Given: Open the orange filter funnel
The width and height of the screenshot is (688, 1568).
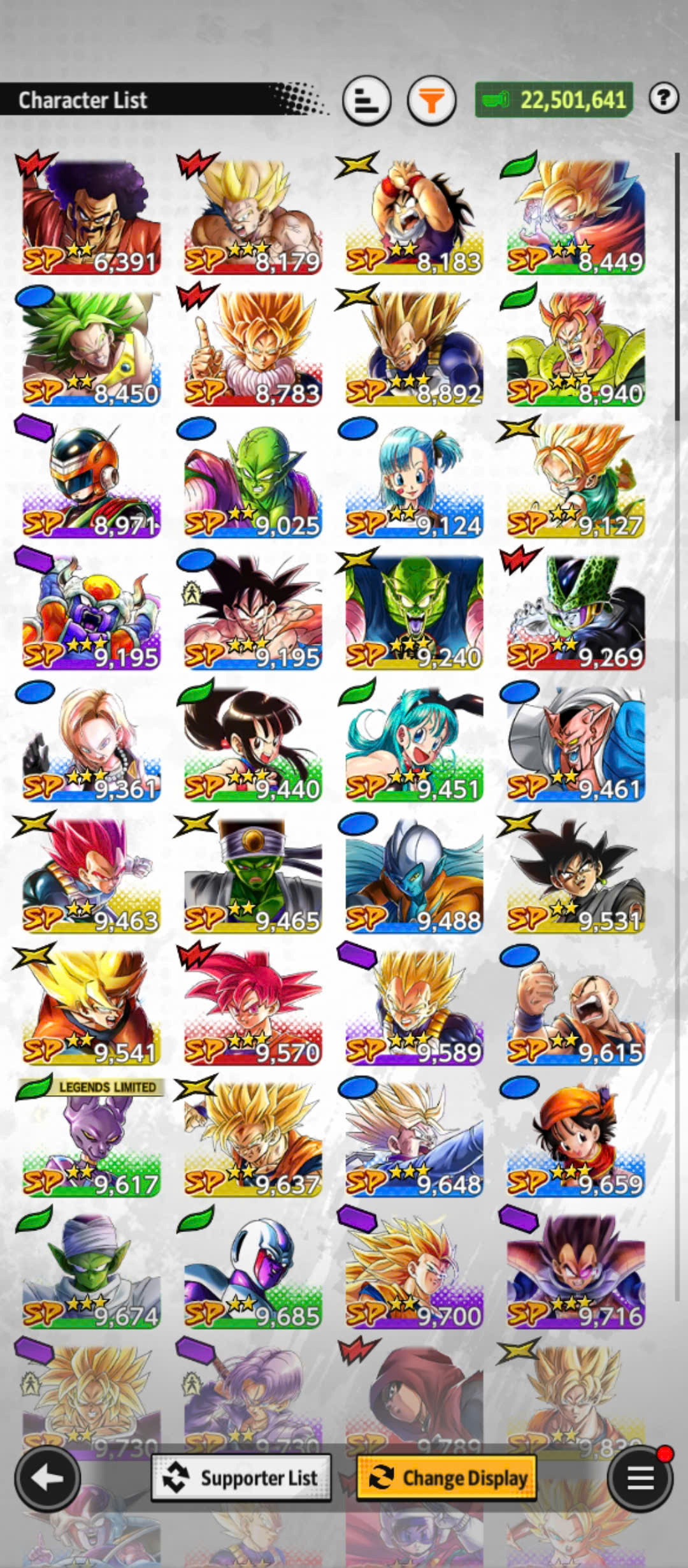Looking at the screenshot, I should 432,100.
